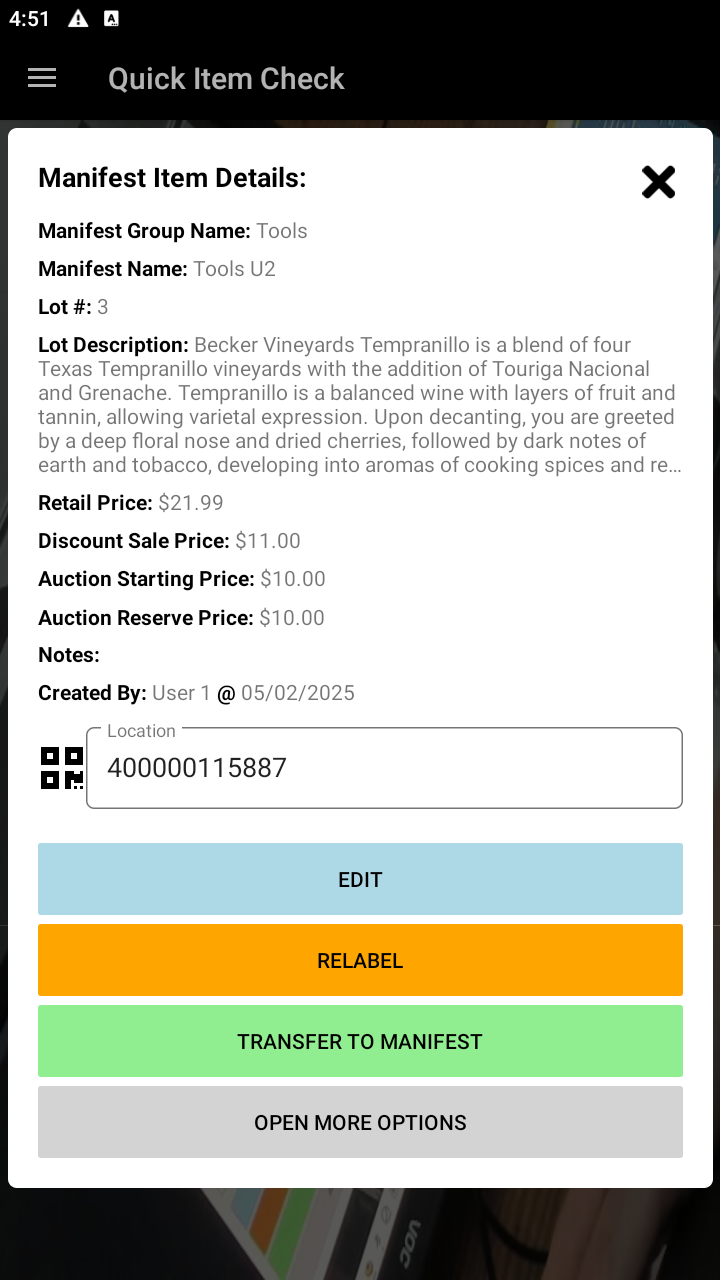Viewport: 720px width, 1280px height.
Task: Open the hamburger navigation menu
Action: [42, 78]
